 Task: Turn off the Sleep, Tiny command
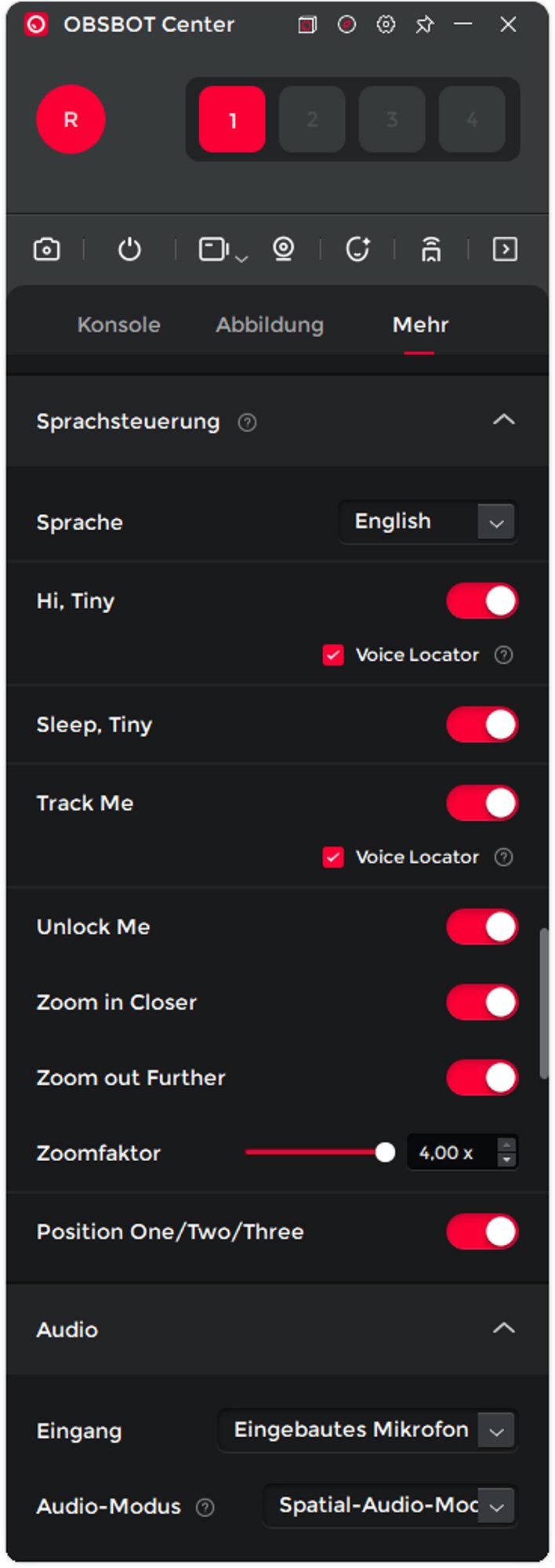click(481, 724)
